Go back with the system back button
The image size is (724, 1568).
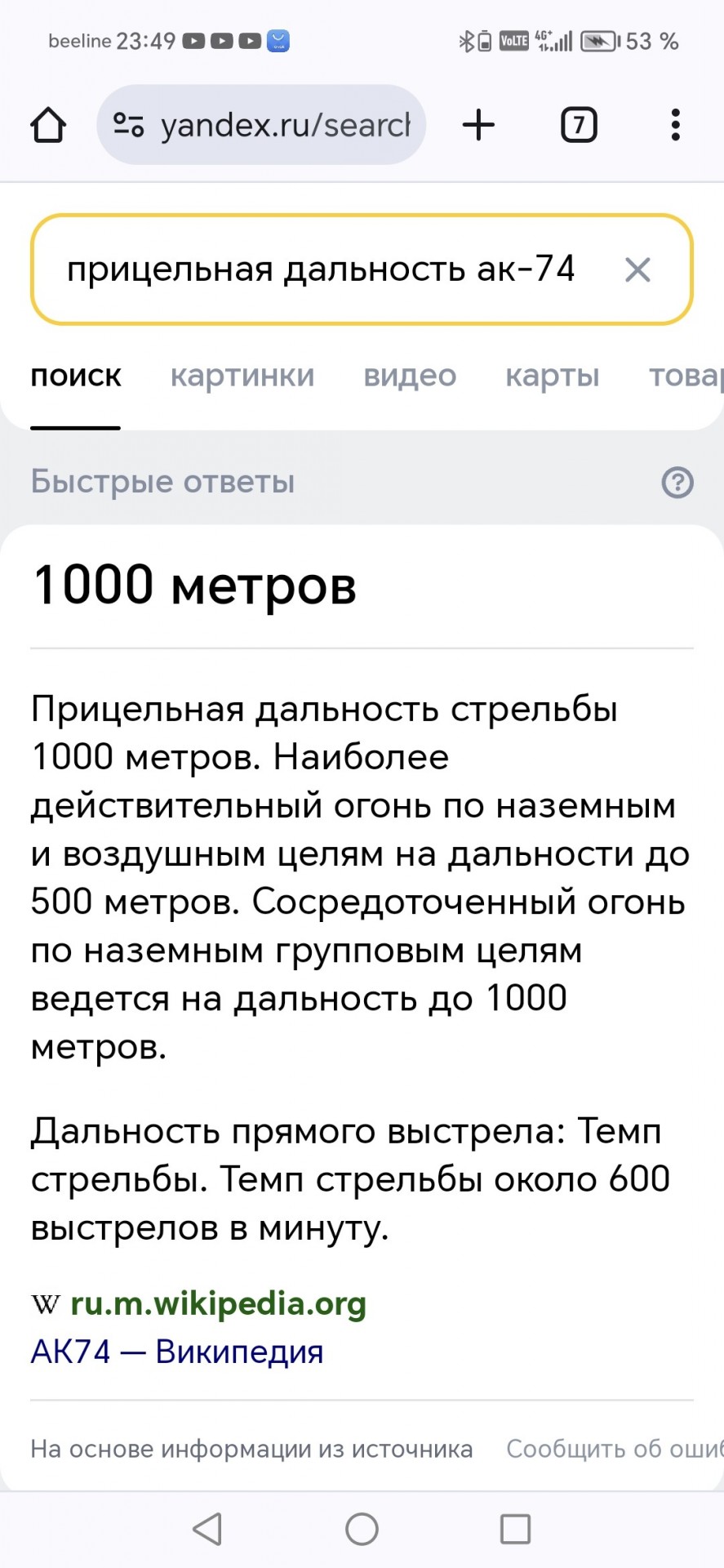[207, 1529]
